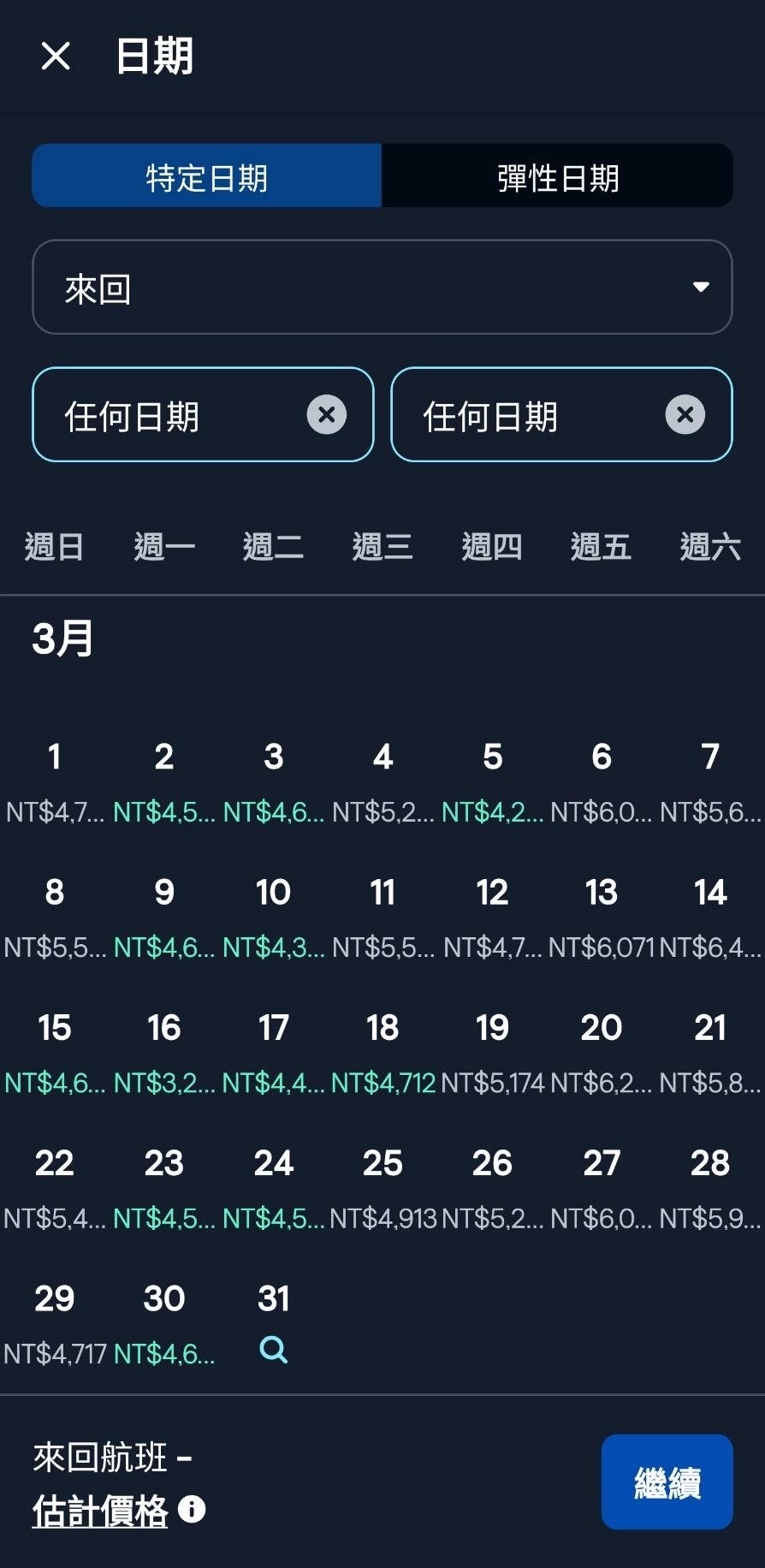Select the 特定日期 tab
The image size is (765, 1568).
205,175
